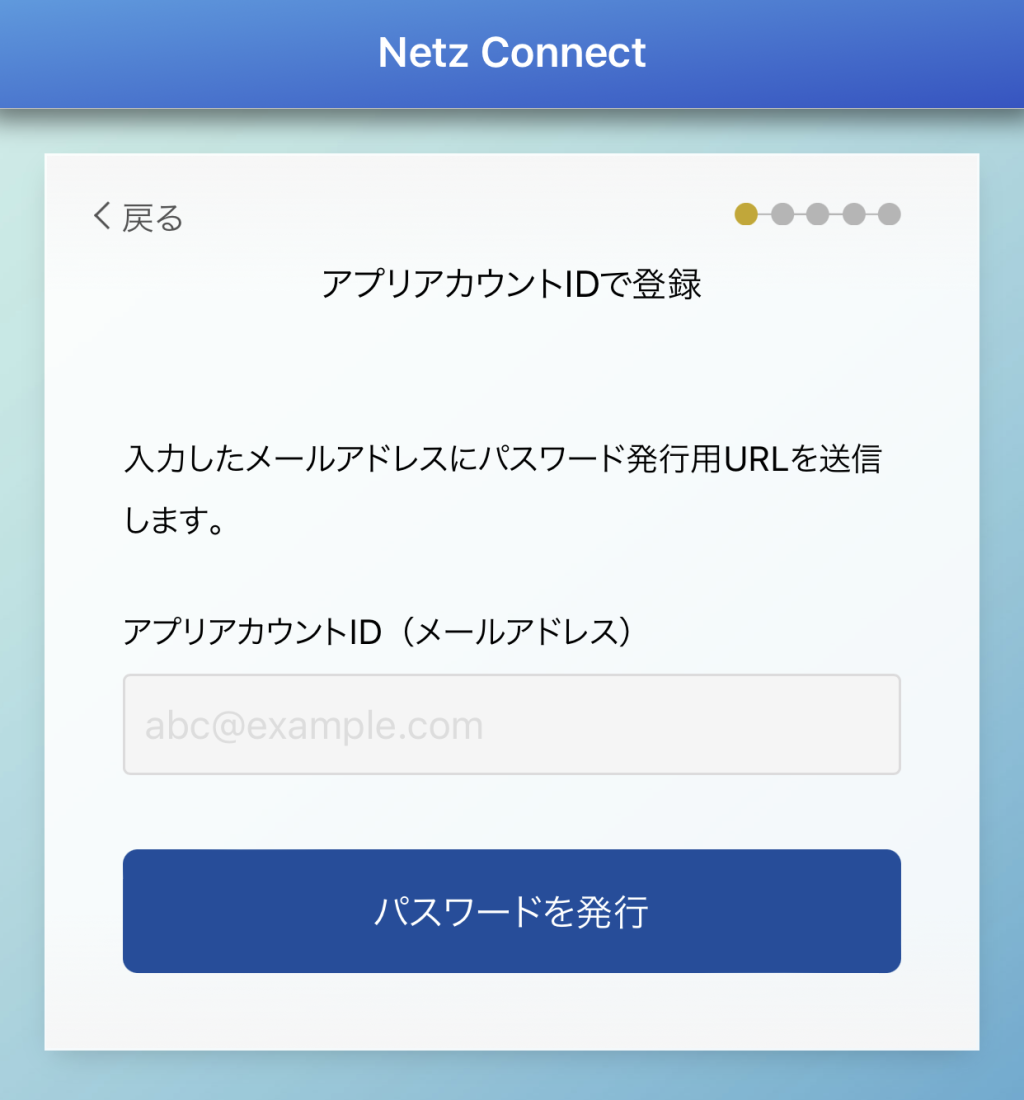
Task: Tap the パスワードを発行 button
Action: tap(511, 911)
